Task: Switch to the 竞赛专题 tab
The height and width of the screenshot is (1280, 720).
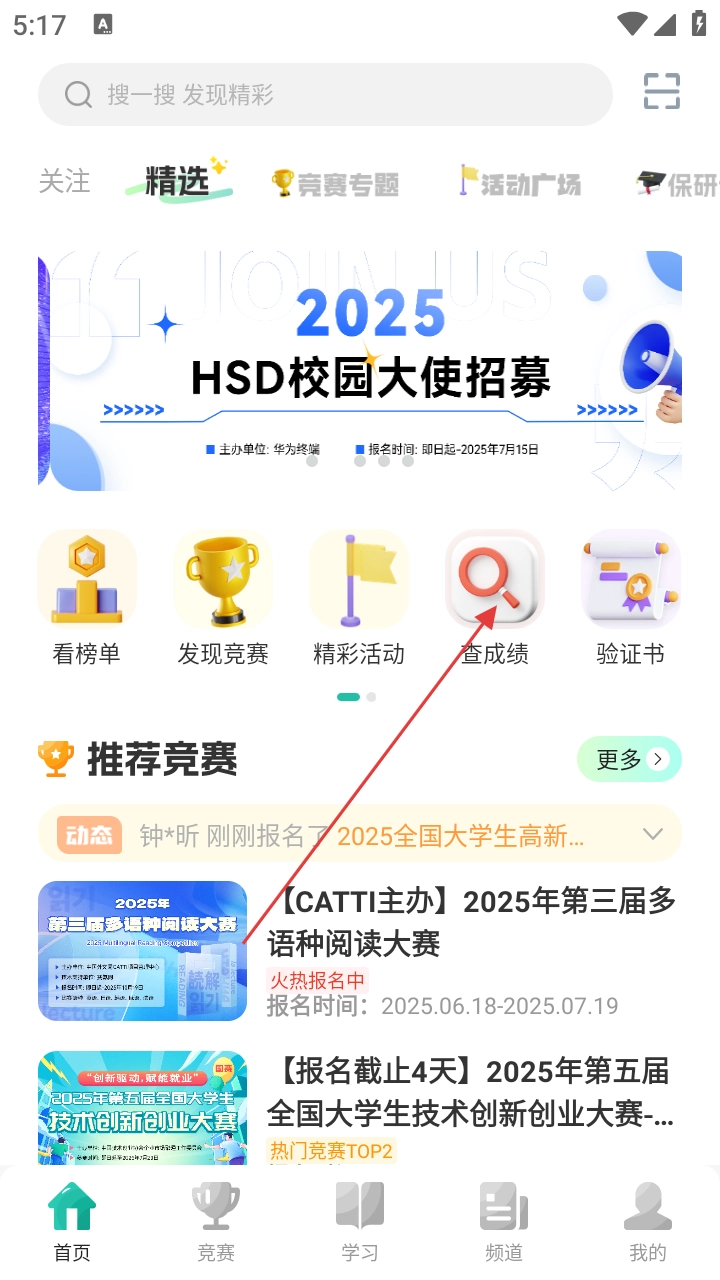Action: click(336, 184)
